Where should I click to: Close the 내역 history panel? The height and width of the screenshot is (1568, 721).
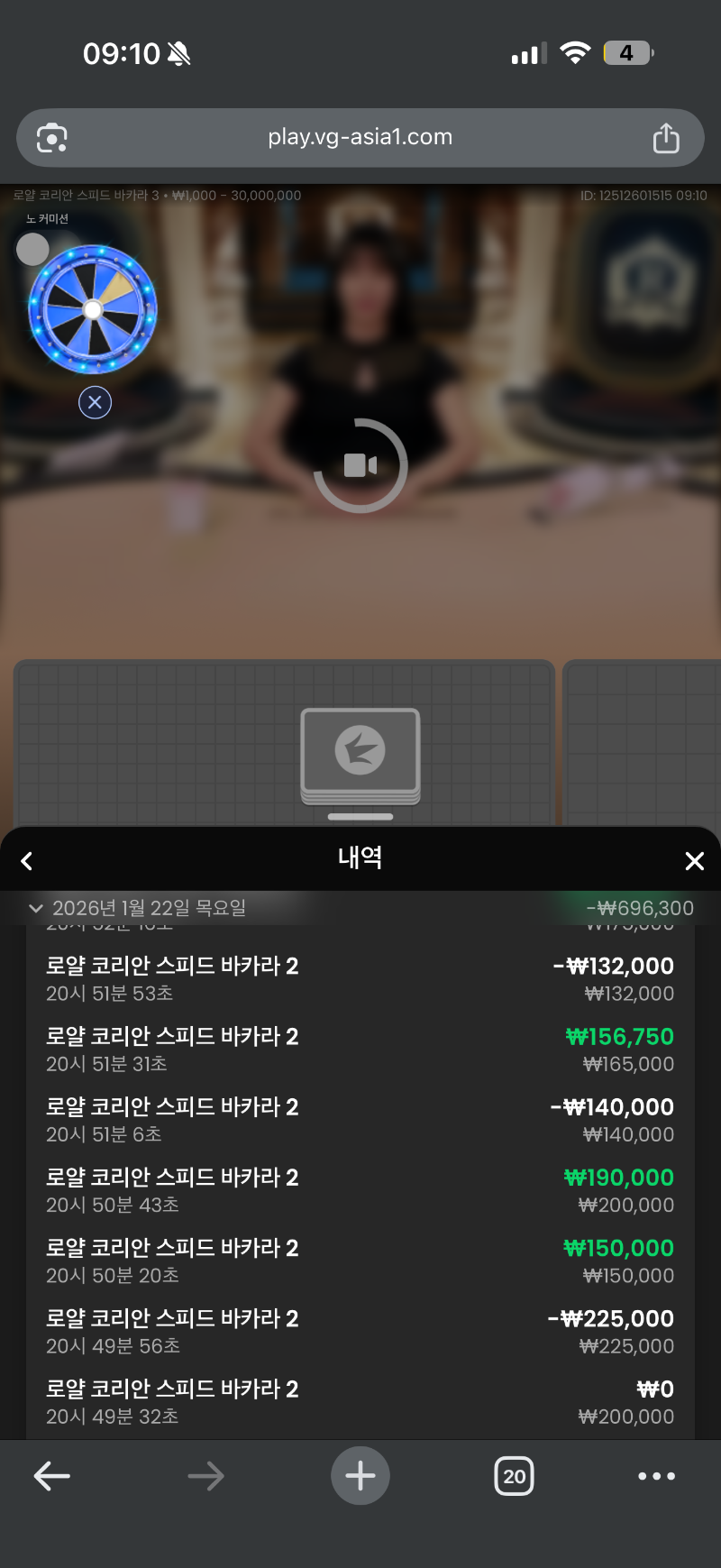[x=694, y=861]
